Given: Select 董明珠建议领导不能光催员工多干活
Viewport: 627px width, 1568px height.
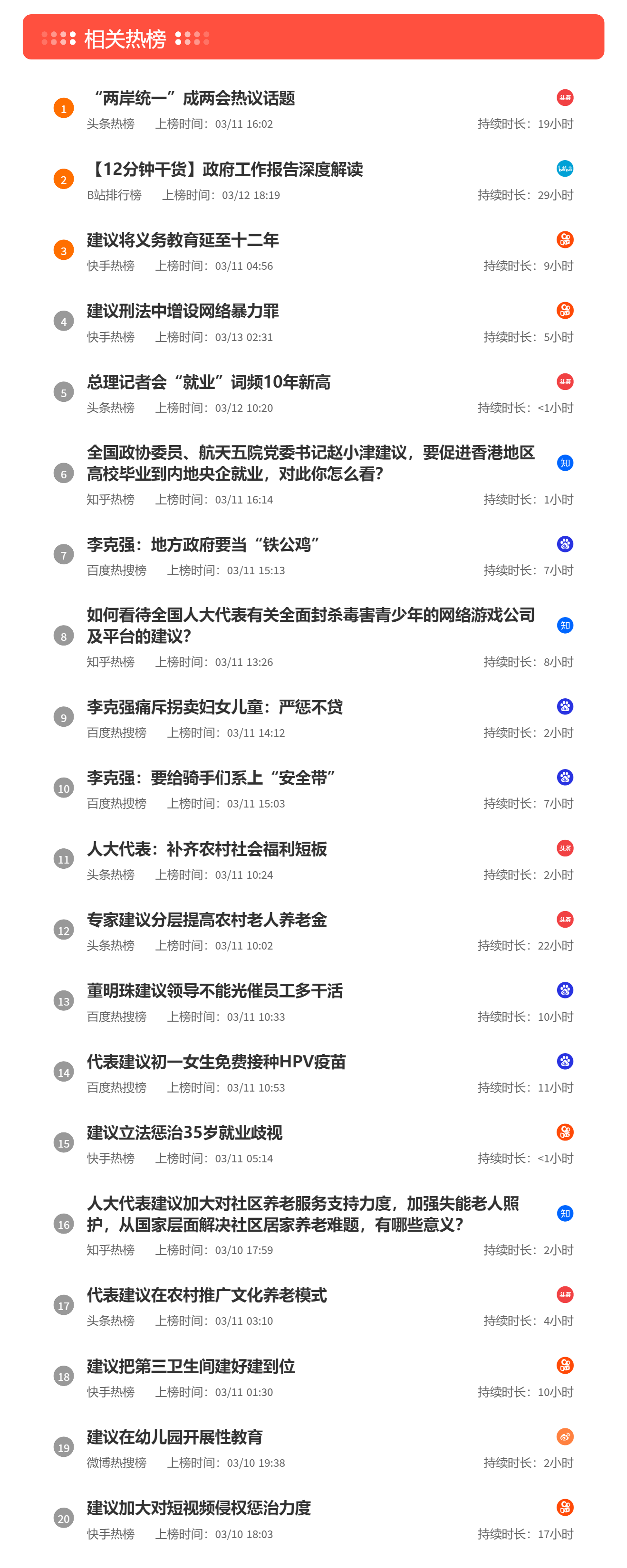Looking at the screenshot, I should pyautogui.click(x=214, y=991).
